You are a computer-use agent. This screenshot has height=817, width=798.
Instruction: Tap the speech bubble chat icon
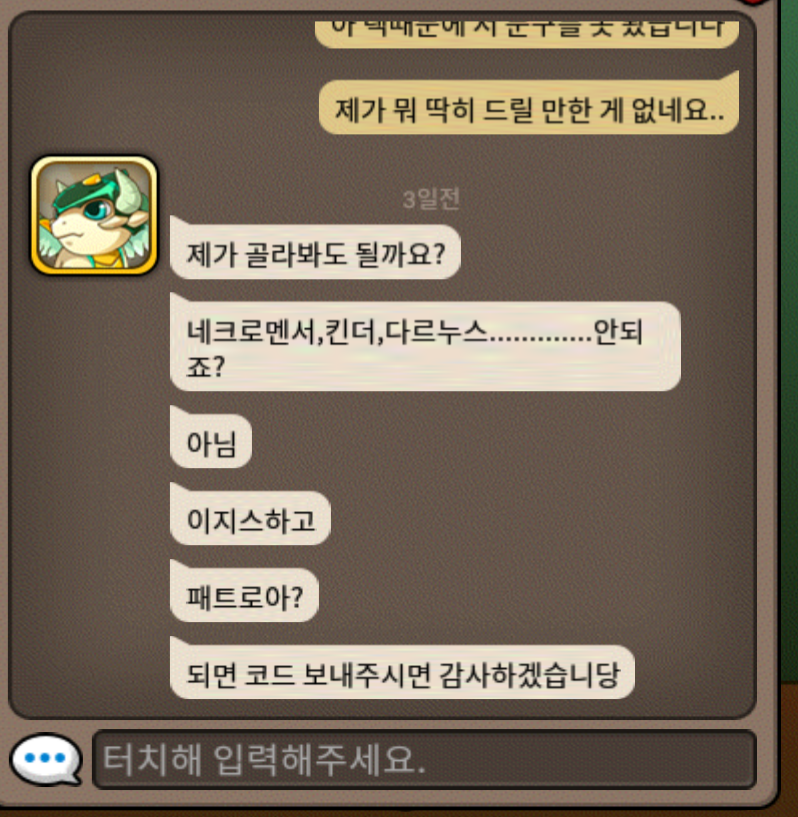tap(45, 760)
